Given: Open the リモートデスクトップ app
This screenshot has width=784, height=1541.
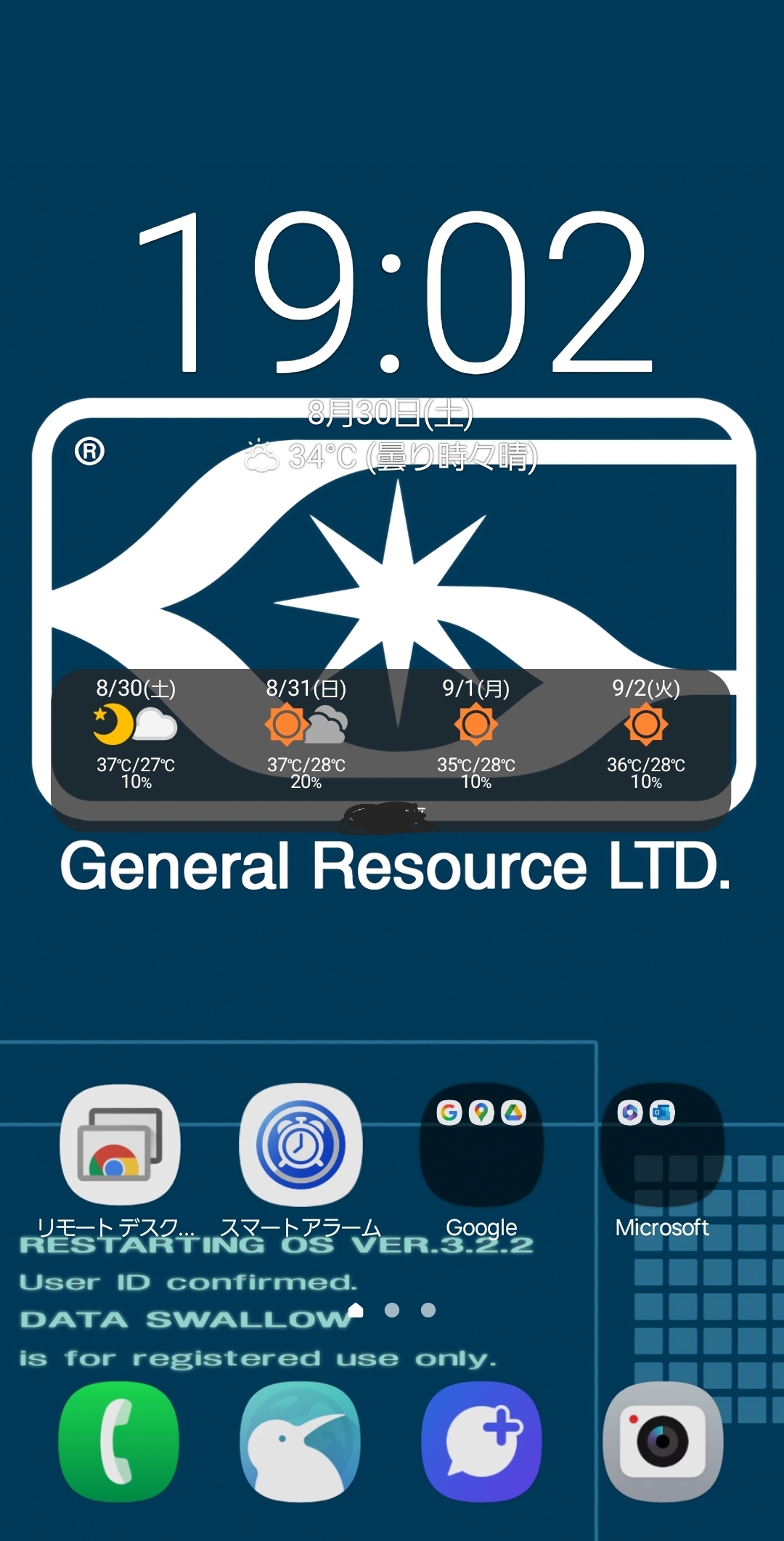Looking at the screenshot, I should point(120,1145).
